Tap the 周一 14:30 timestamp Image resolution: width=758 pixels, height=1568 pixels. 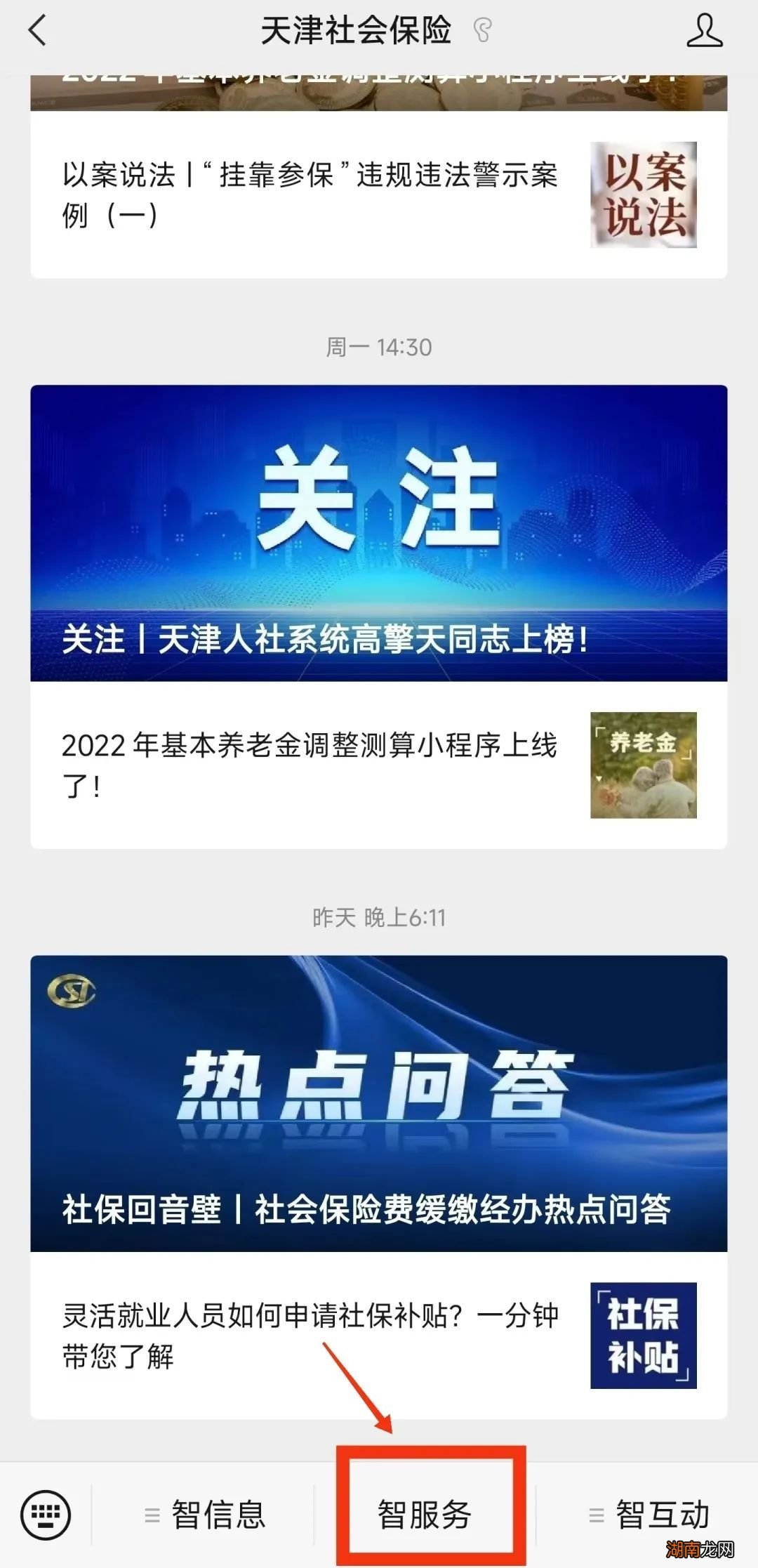(x=379, y=345)
